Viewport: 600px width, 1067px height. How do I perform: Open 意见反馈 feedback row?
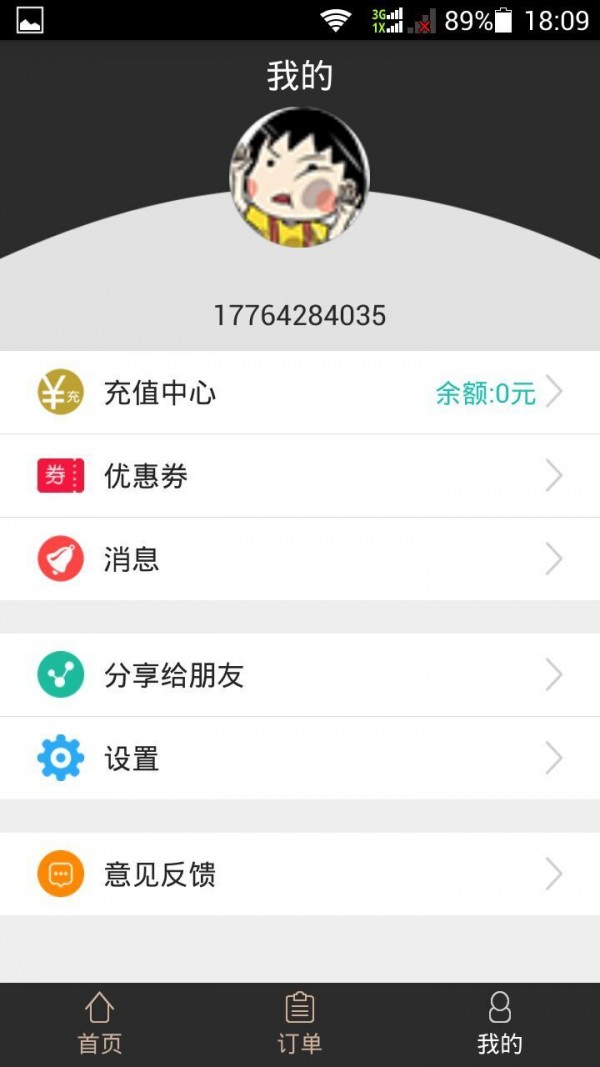[x=300, y=875]
